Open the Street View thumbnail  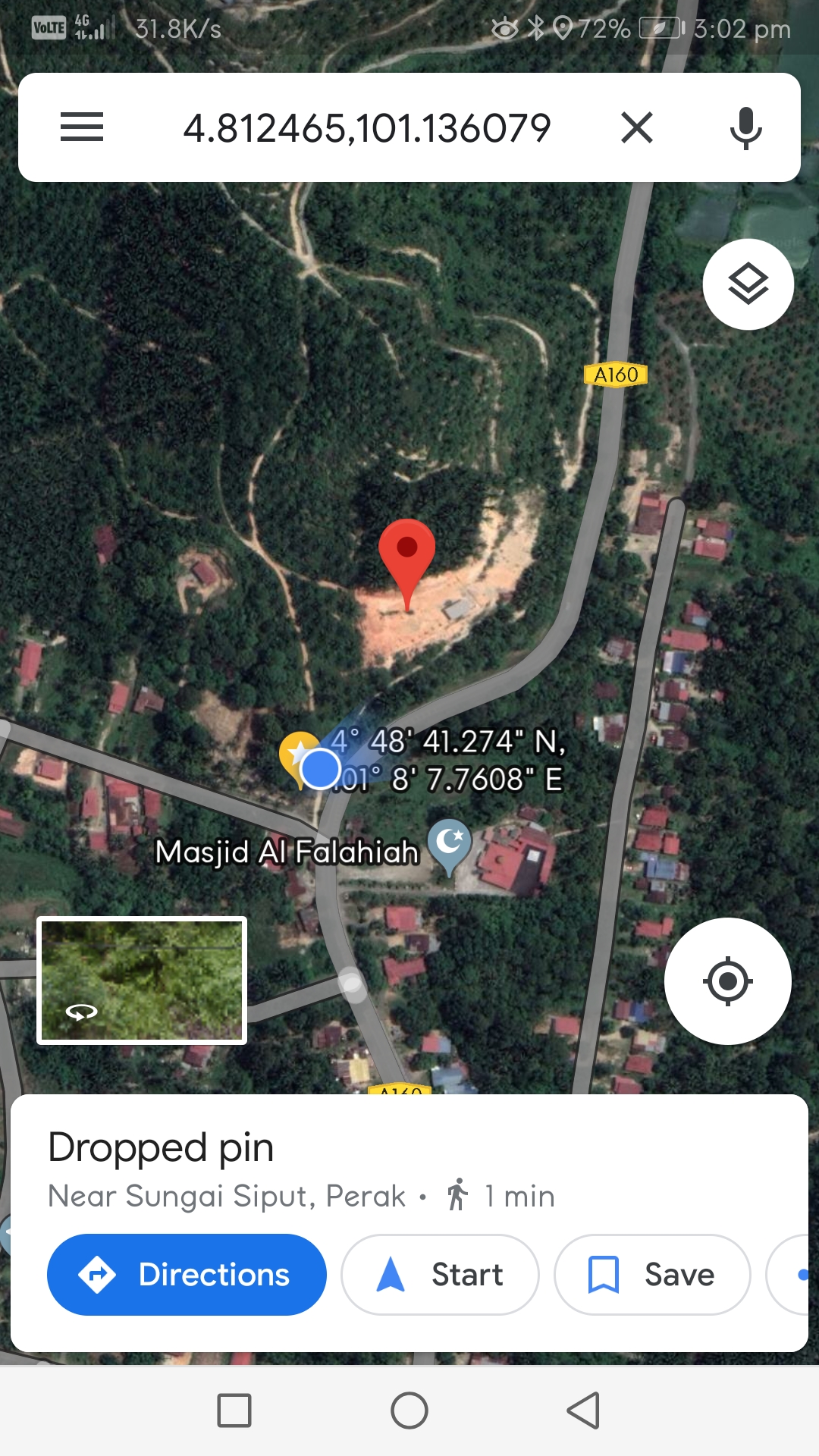point(142,981)
